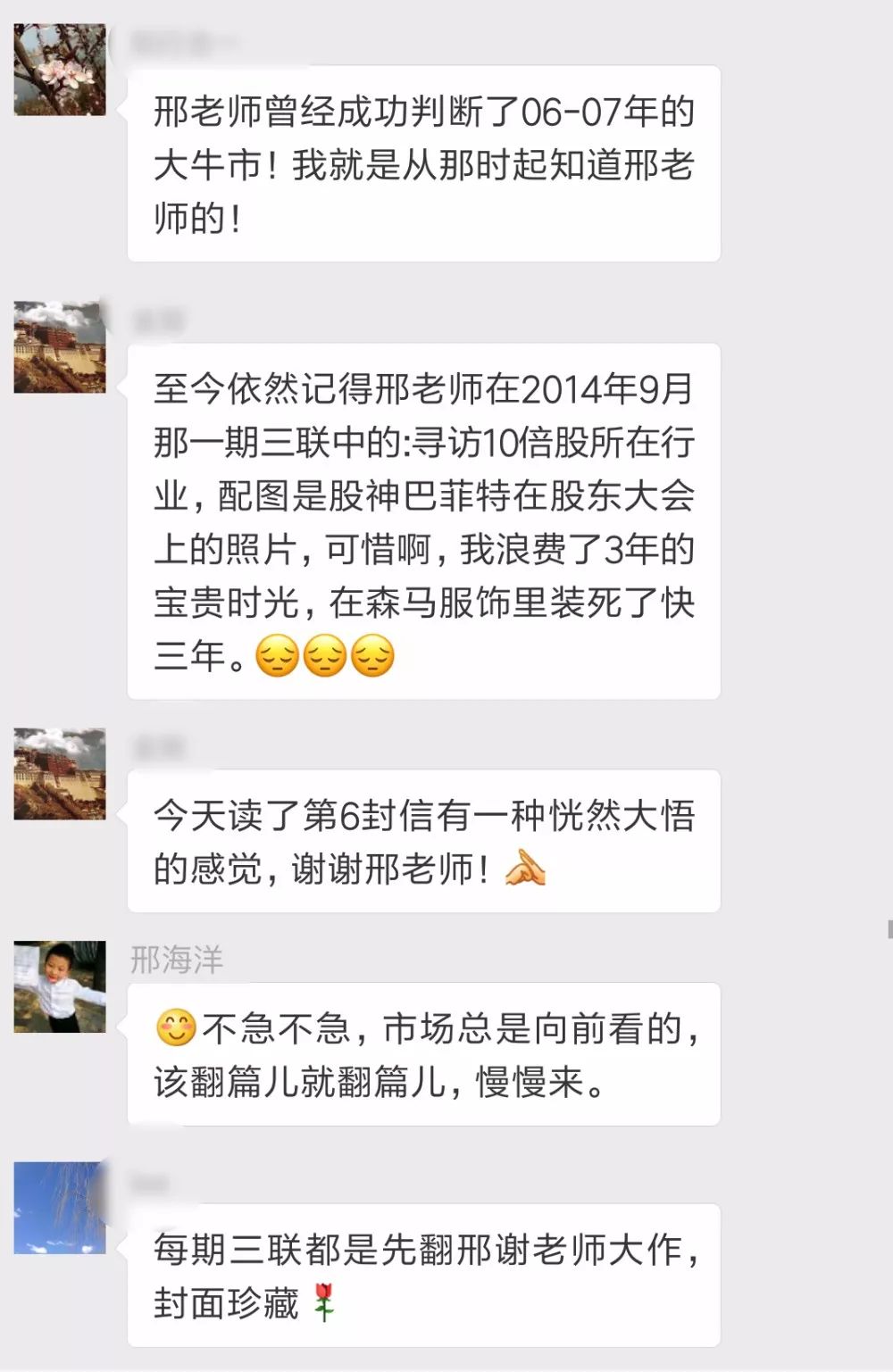Tap the avatar beside the 06-07年大牛市 message
The width and height of the screenshot is (893, 1372).
pyautogui.click(x=60, y=70)
